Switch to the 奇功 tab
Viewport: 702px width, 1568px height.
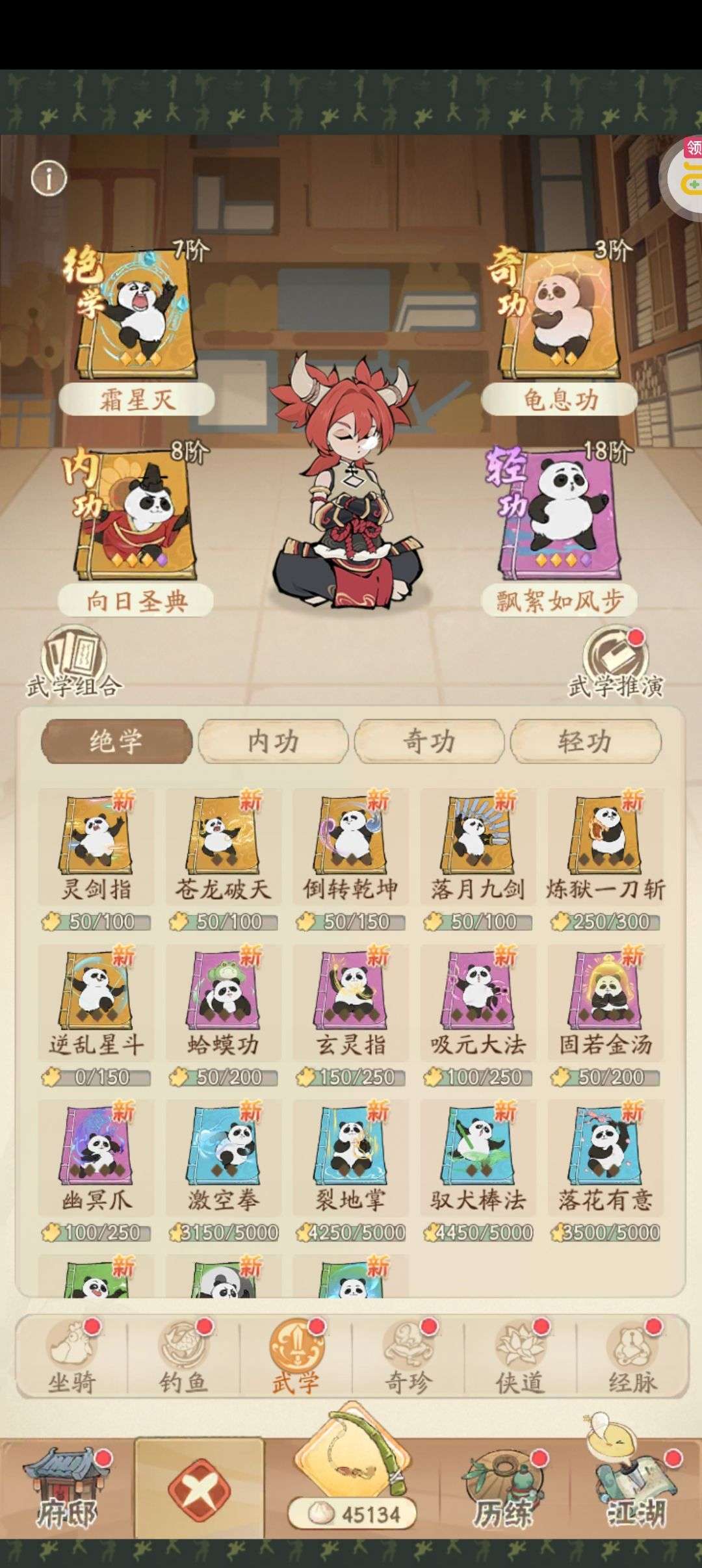(x=429, y=741)
